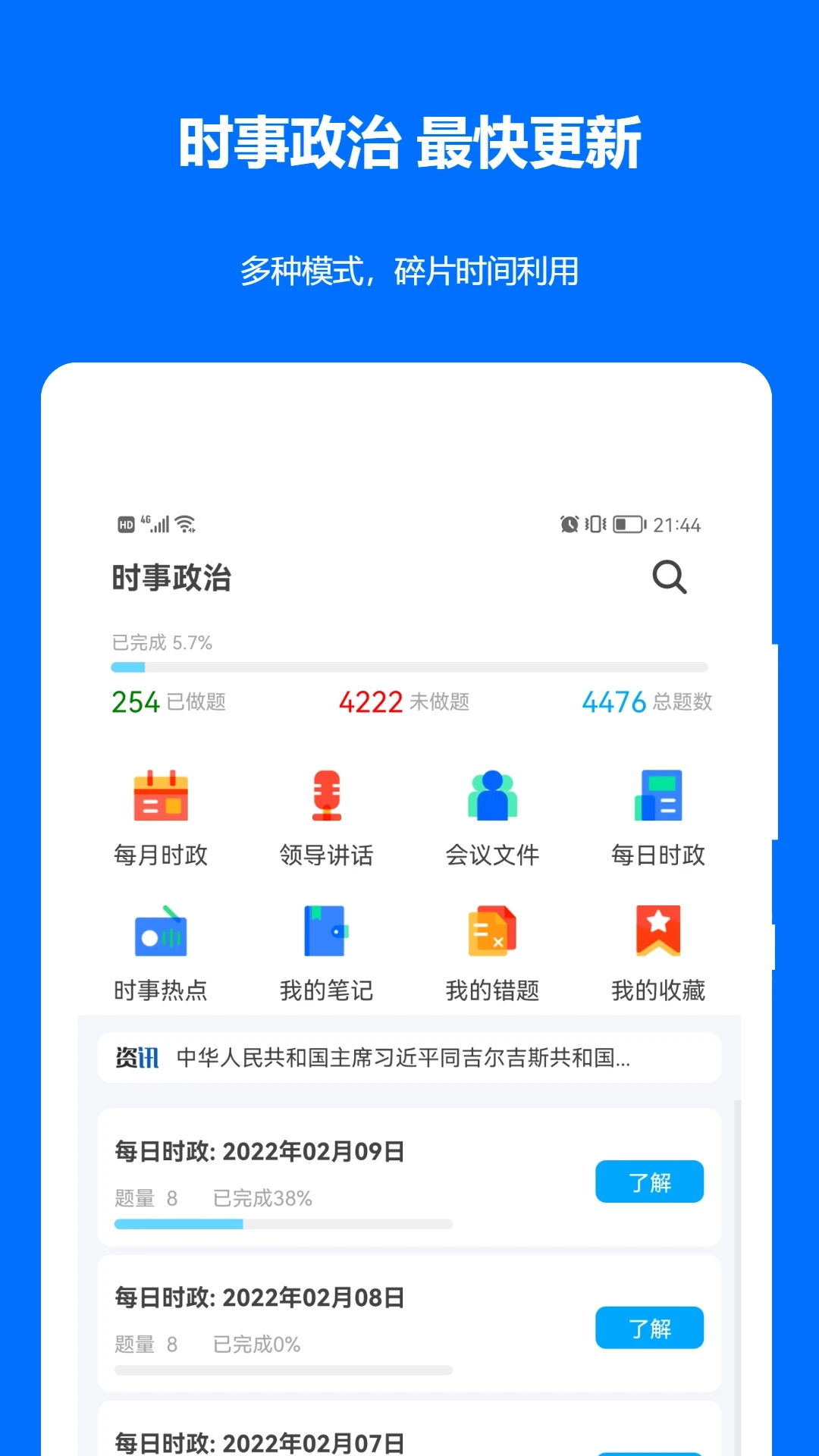Open 每月时政 monthly politics section
Viewport: 819px width, 1456px height.
point(160,815)
